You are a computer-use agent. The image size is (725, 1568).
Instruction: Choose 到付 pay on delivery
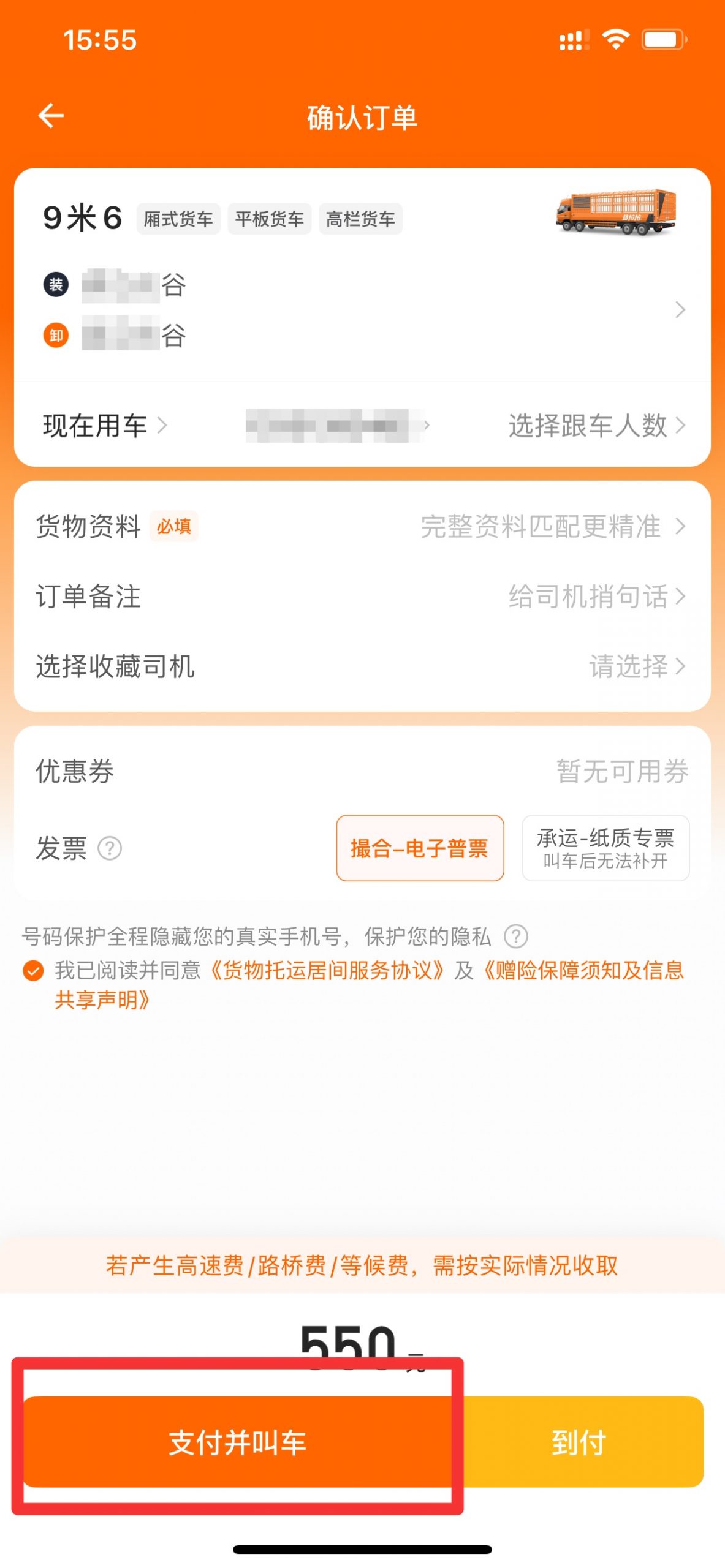point(579,1442)
